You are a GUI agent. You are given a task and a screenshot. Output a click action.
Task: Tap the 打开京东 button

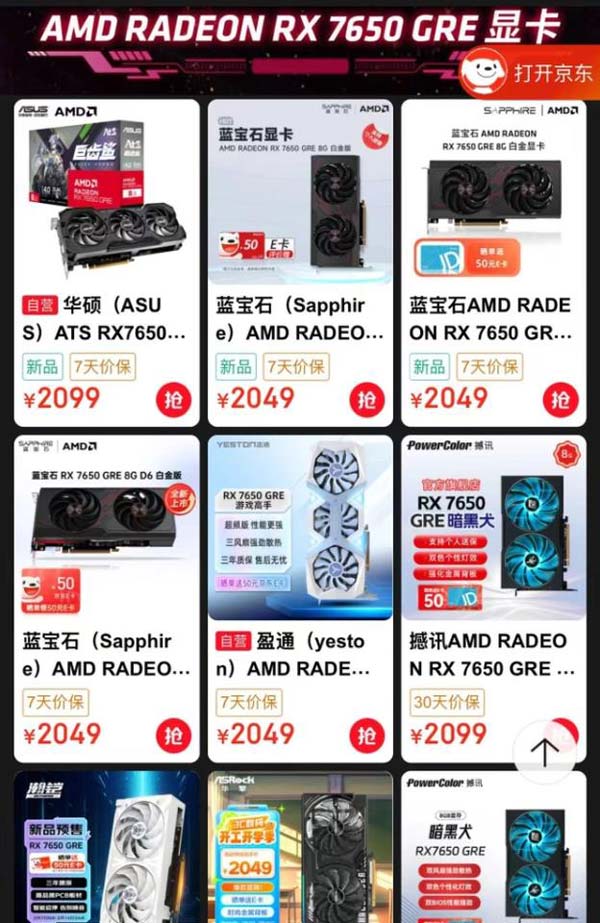526,72
